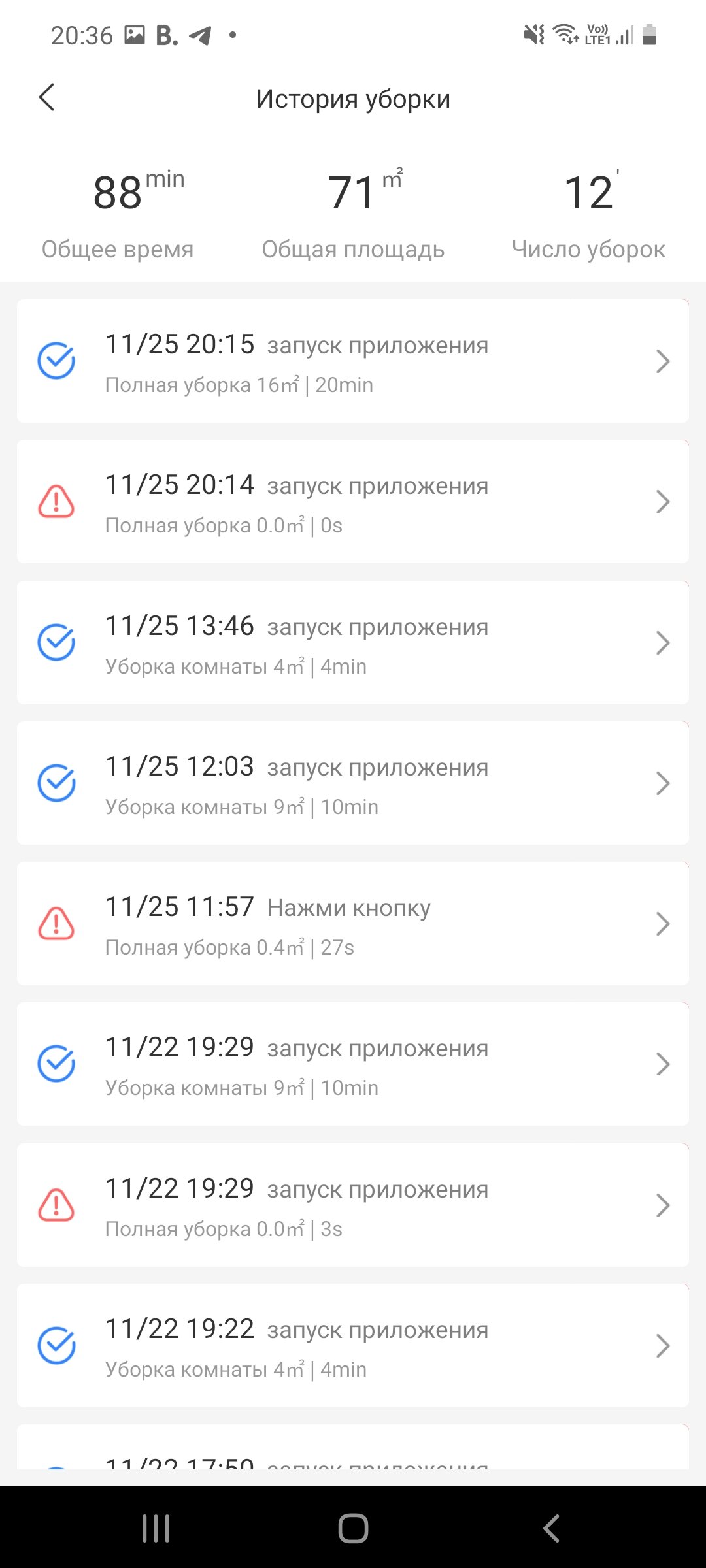The height and width of the screenshot is (1568, 706).
Task: Open the 11/25 12:03 room cleaning record
Action: (x=353, y=783)
